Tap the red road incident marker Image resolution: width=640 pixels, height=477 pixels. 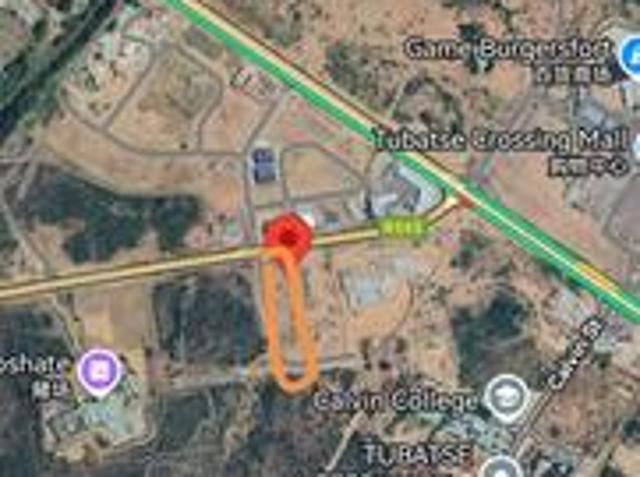click(x=289, y=234)
